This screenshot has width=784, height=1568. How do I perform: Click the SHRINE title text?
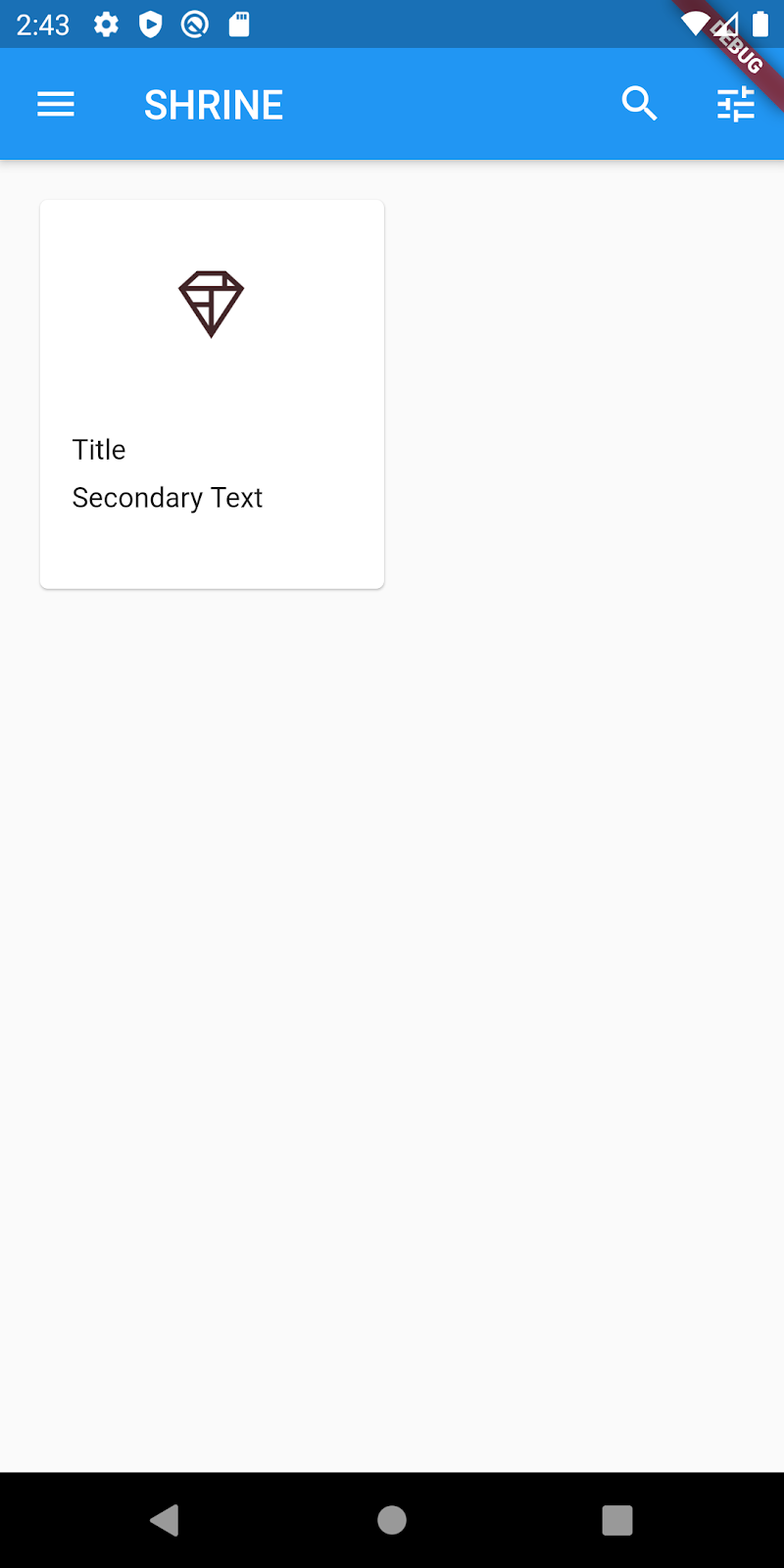pyautogui.click(x=213, y=104)
